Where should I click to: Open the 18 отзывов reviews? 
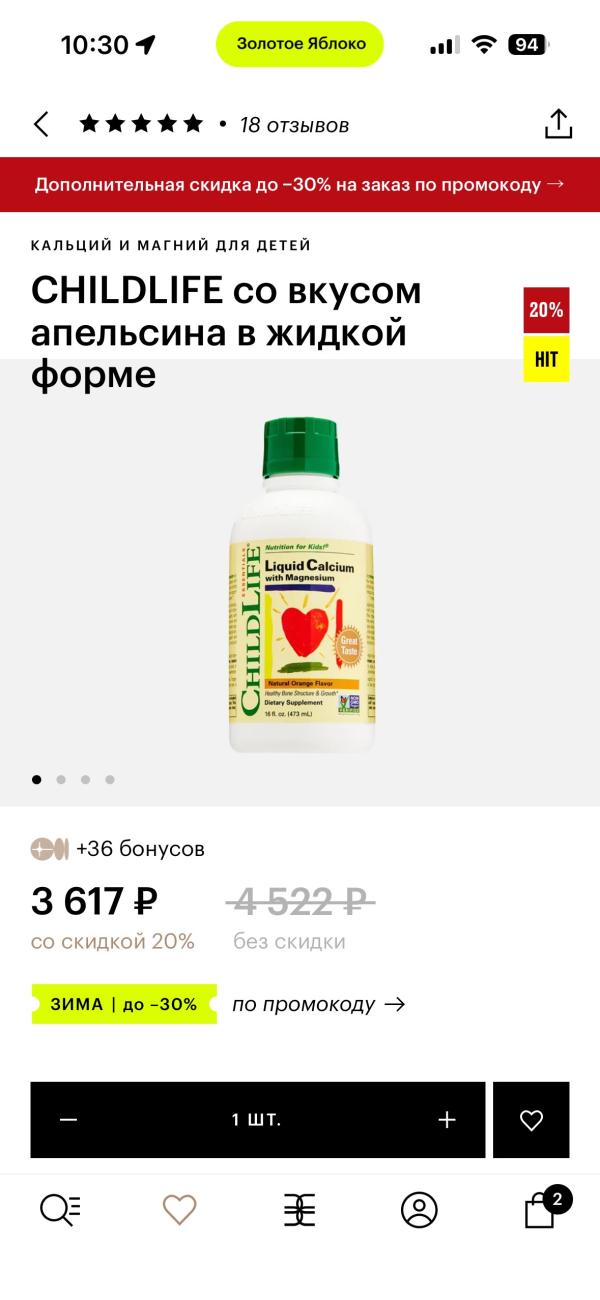pos(294,125)
